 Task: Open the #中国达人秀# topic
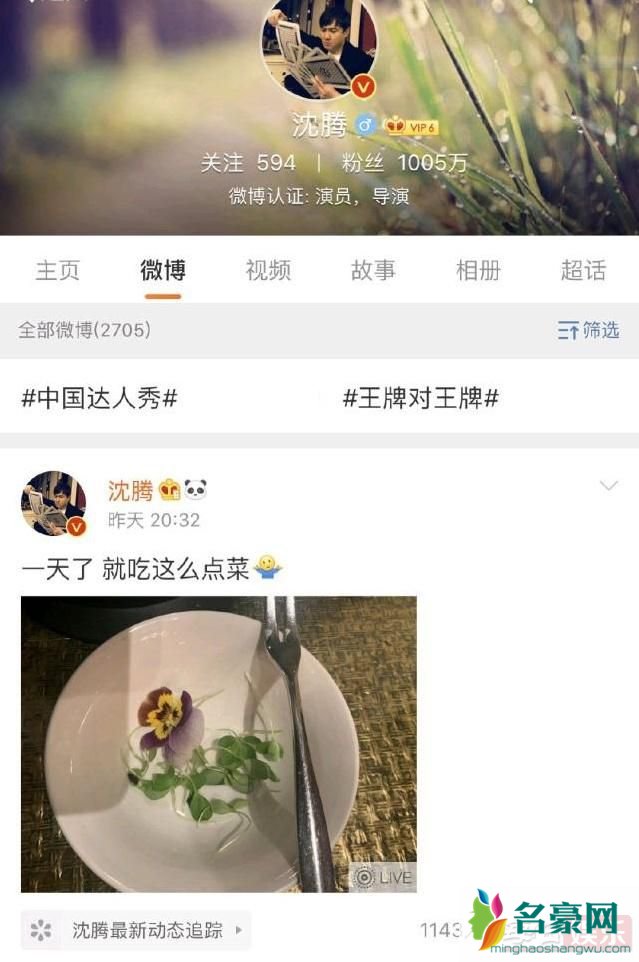click(99, 398)
